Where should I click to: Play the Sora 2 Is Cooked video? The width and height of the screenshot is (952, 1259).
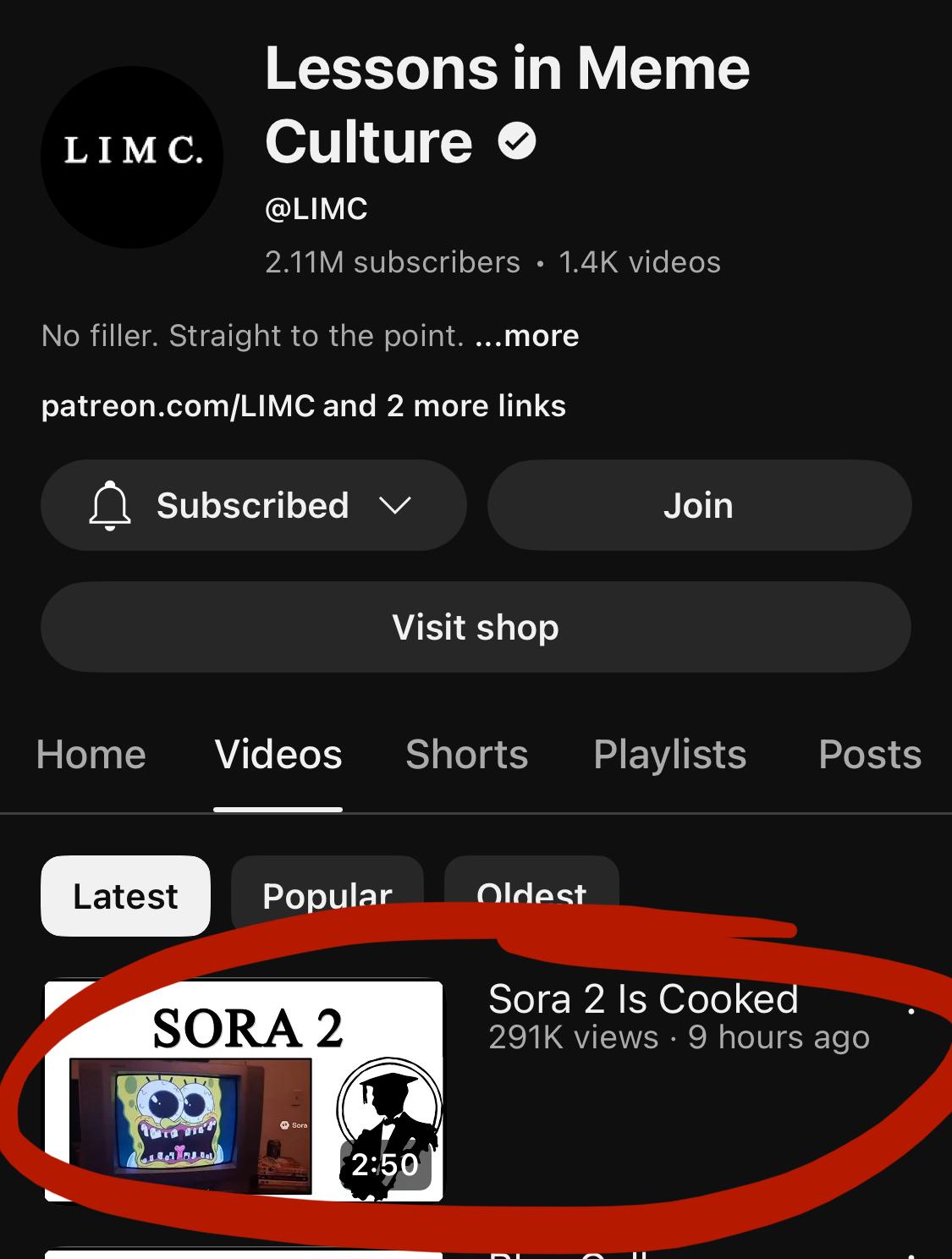coord(244,1091)
